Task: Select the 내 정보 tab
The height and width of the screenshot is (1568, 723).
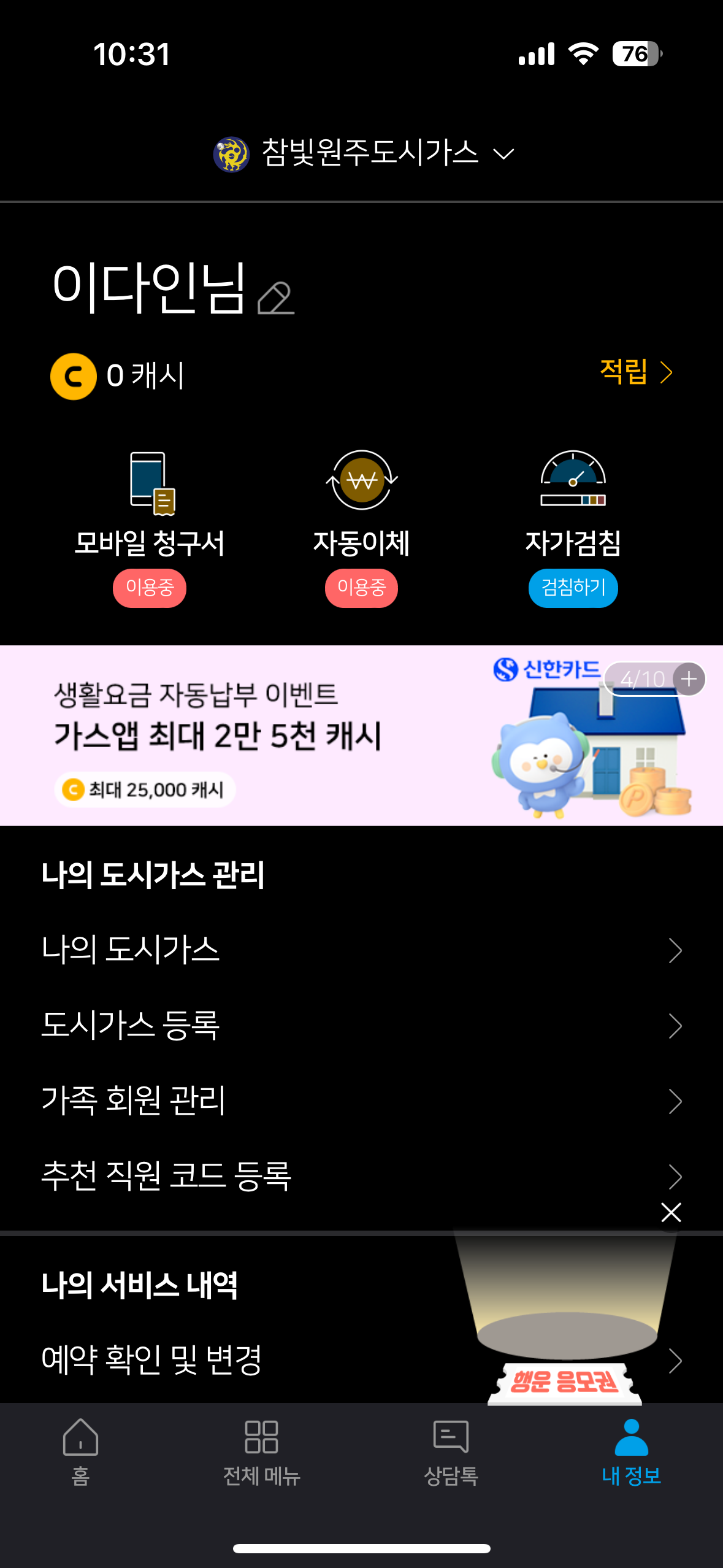Action: (x=631, y=1452)
